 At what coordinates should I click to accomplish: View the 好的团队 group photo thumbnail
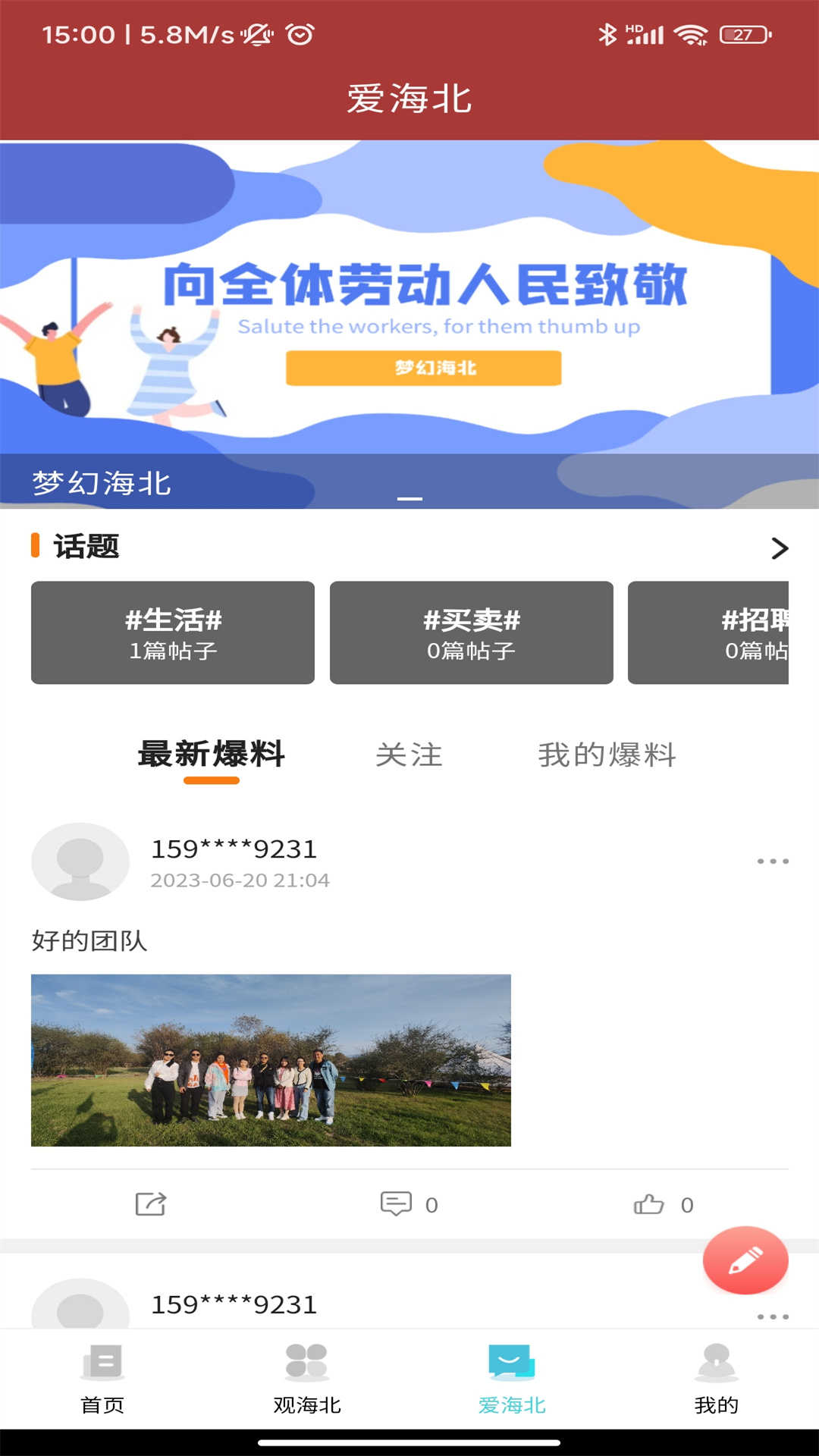(x=271, y=1059)
